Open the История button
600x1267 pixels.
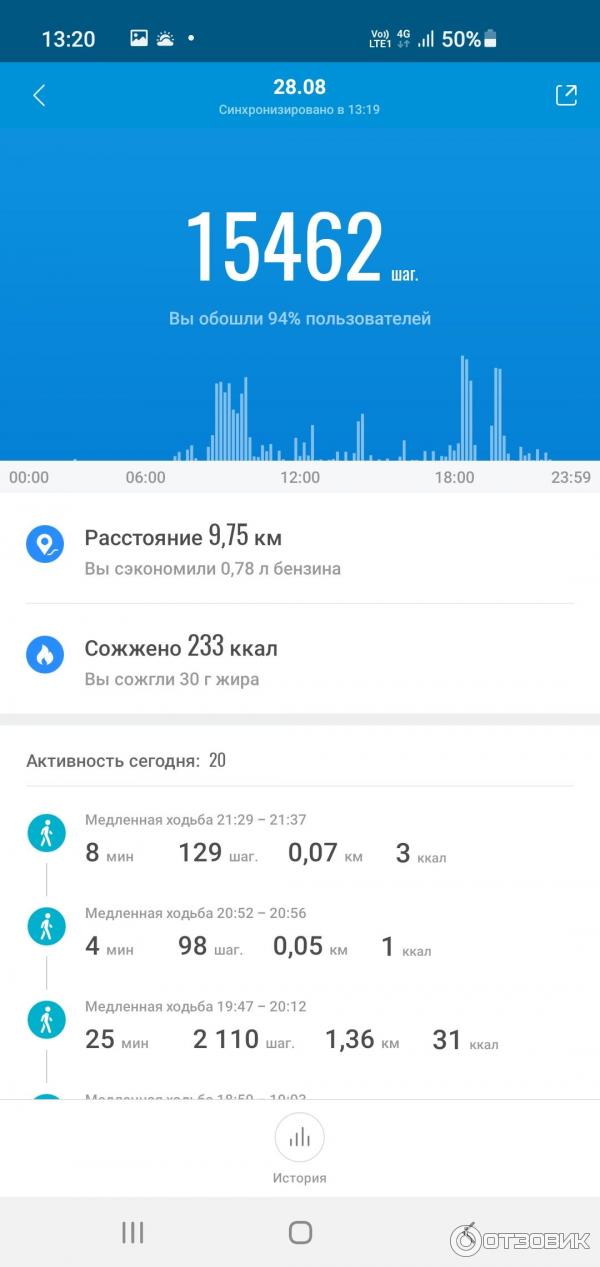click(299, 1148)
